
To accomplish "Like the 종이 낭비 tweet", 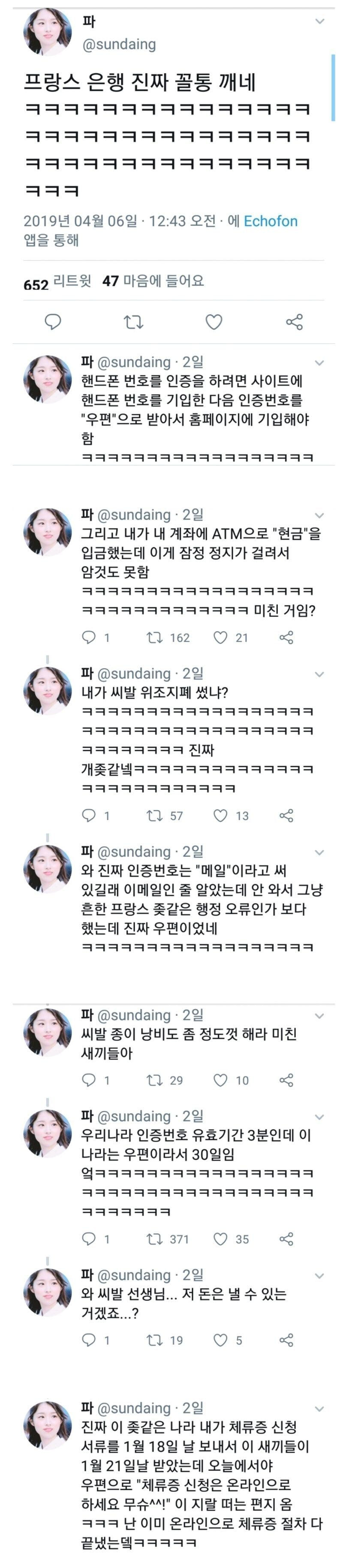I will 220,1080.
